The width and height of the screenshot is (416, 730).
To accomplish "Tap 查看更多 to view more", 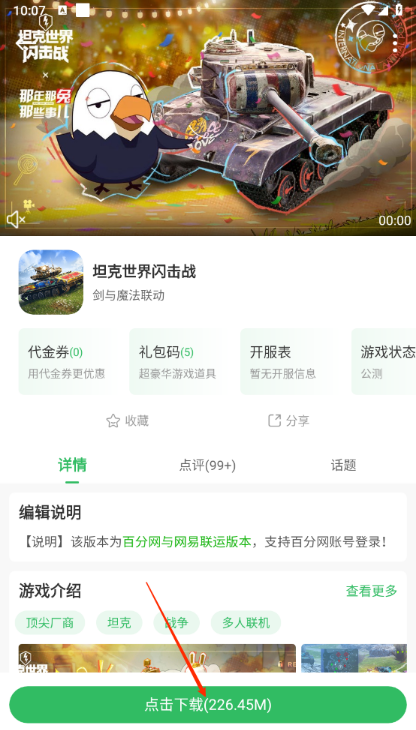I will click(x=371, y=591).
